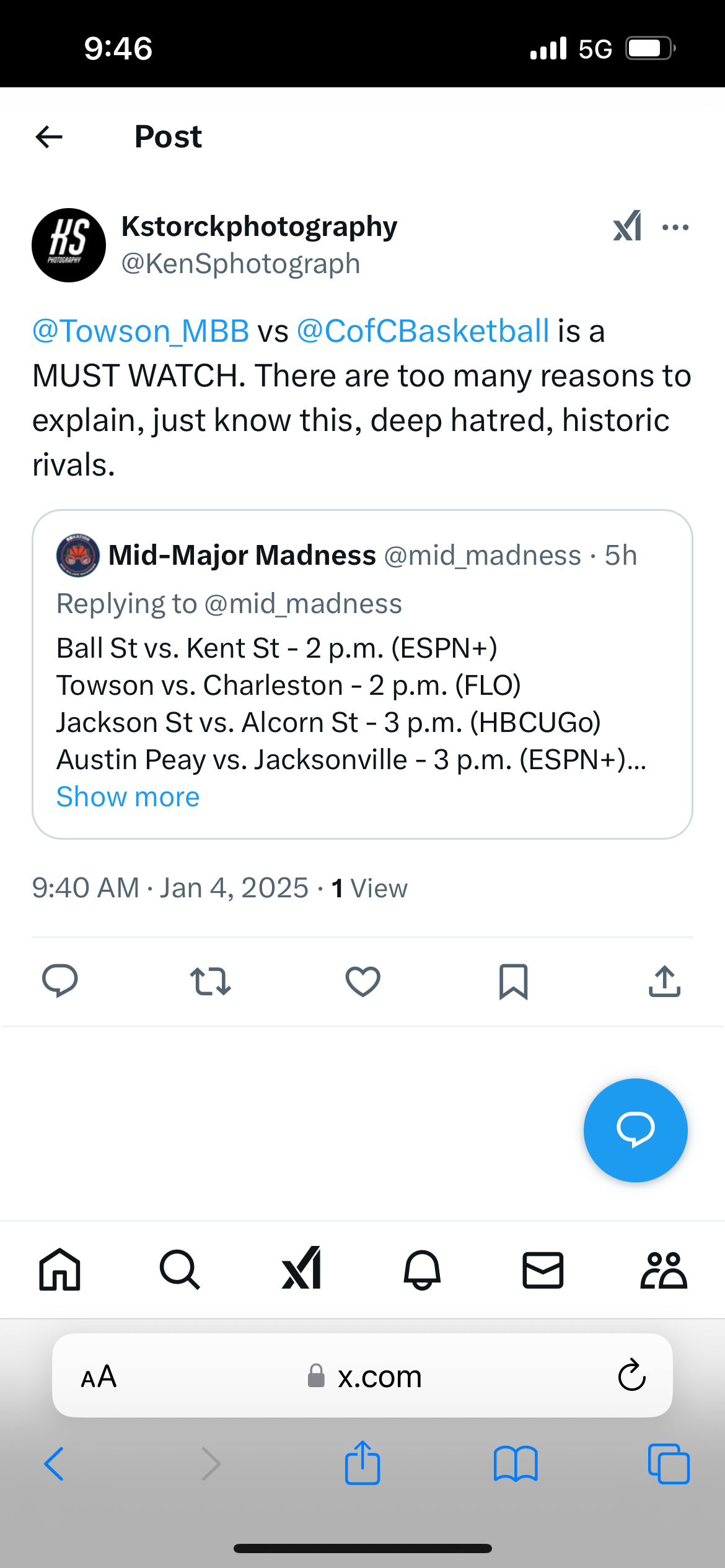The width and height of the screenshot is (725, 1568).
Task: Go back from the Post screen
Action: click(49, 137)
